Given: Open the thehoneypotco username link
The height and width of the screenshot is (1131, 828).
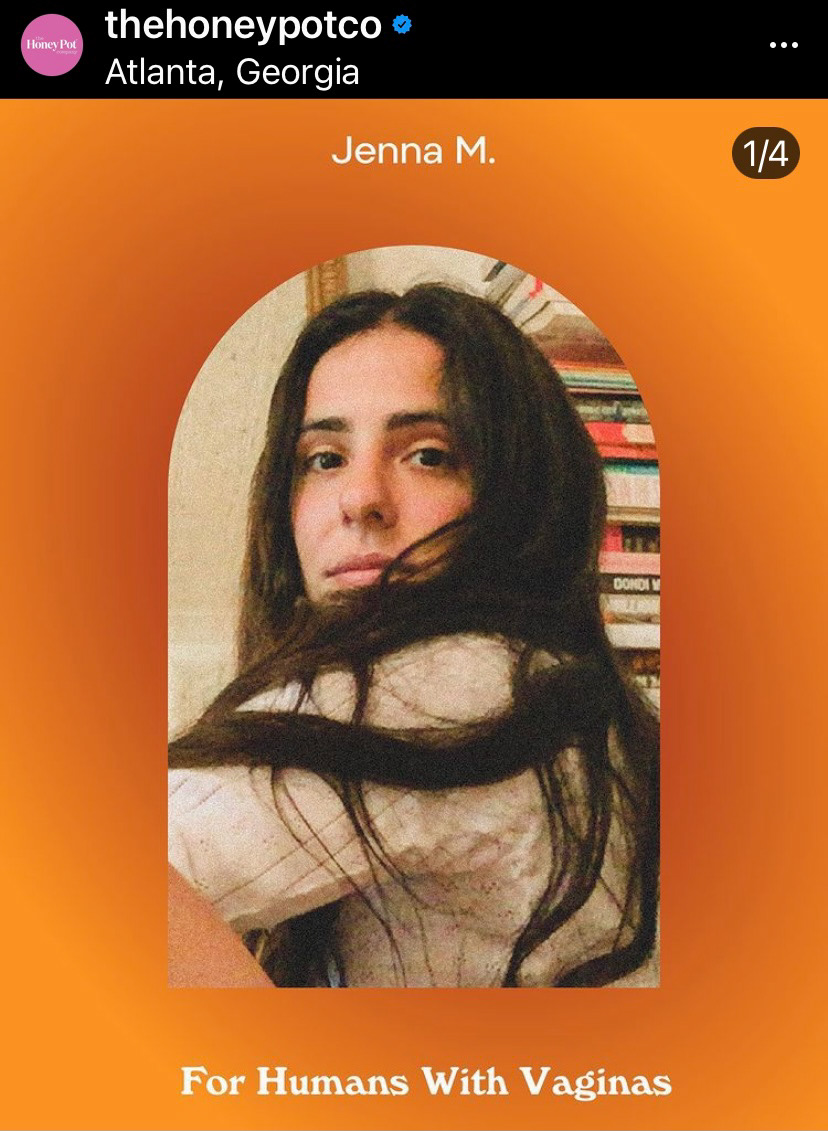Looking at the screenshot, I should pyautogui.click(x=243, y=25).
